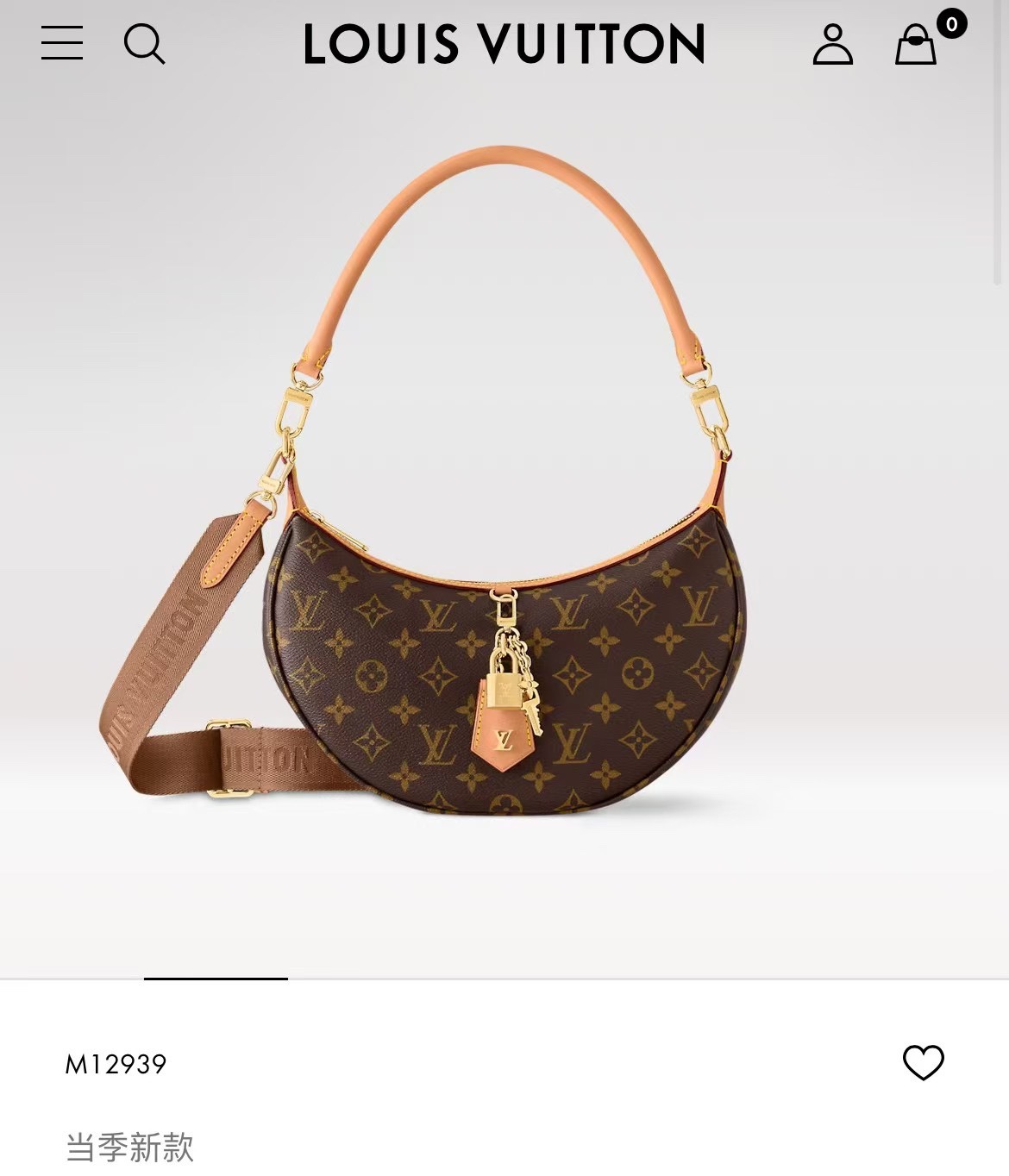Open the search magnifier
This screenshot has height=1176, width=1009.
click(x=144, y=44)
